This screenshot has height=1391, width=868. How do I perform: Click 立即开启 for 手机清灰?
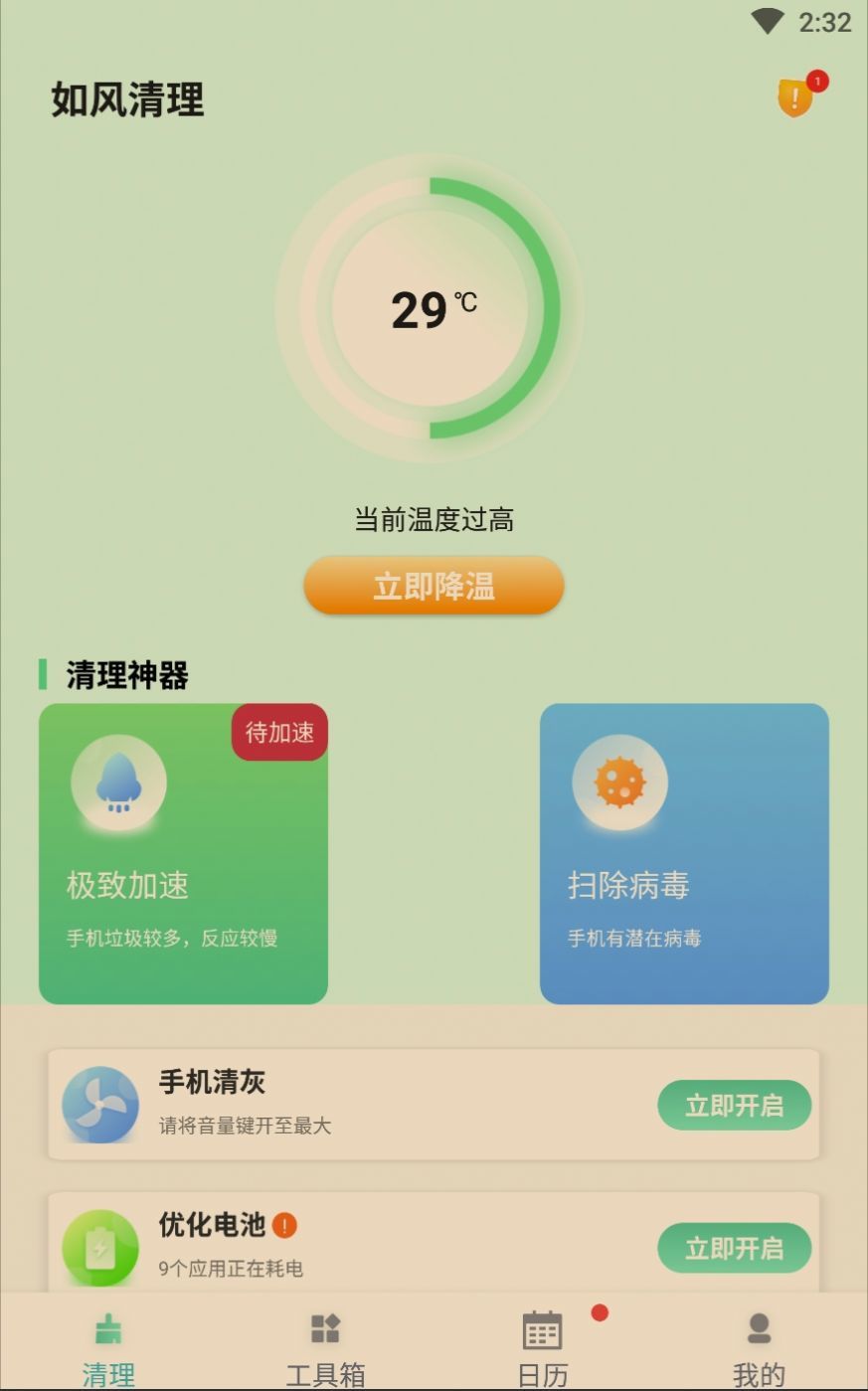(734, 1105)
